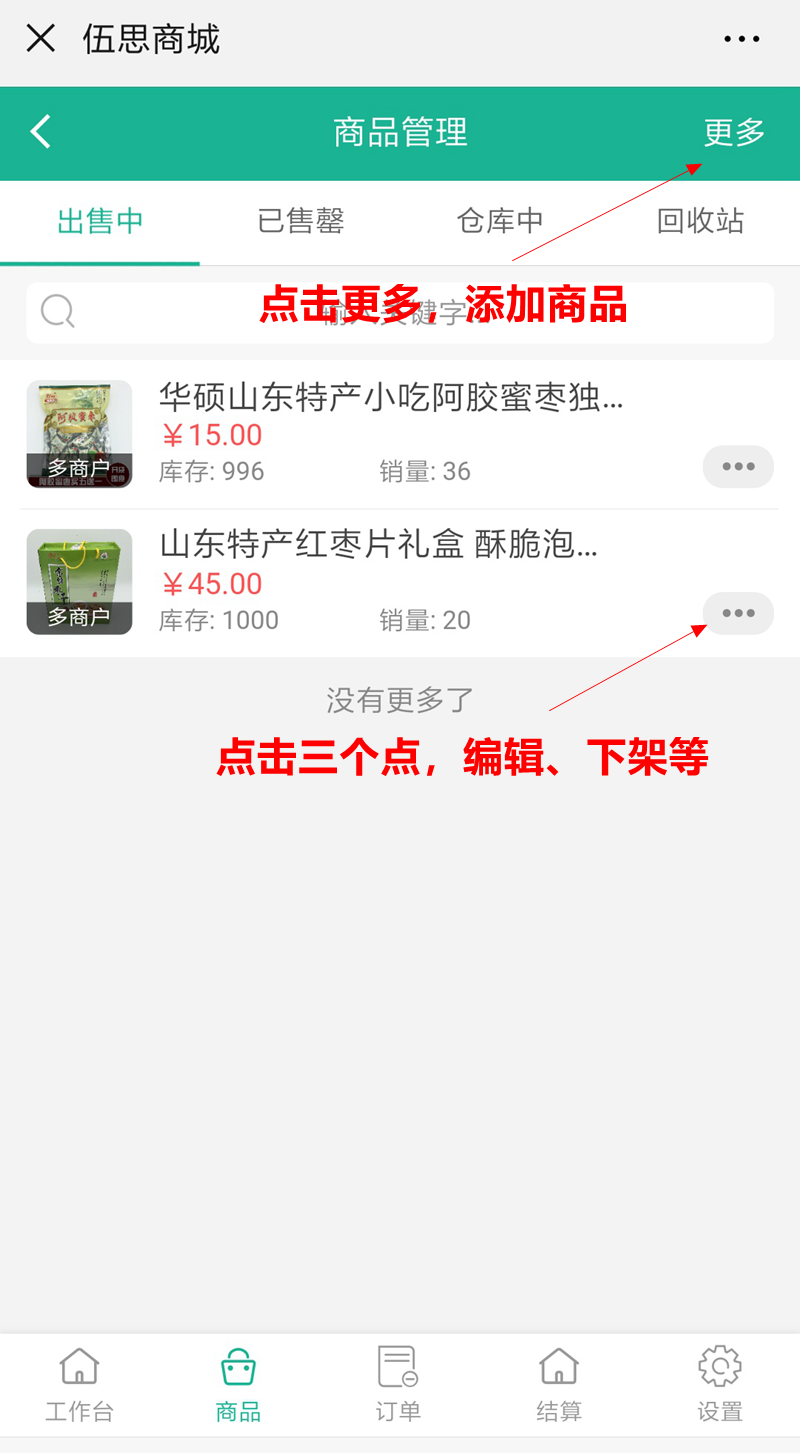Open the 工作台 workbench icon
This screenshot has width=800, height=1453.
pos(79,1383)
